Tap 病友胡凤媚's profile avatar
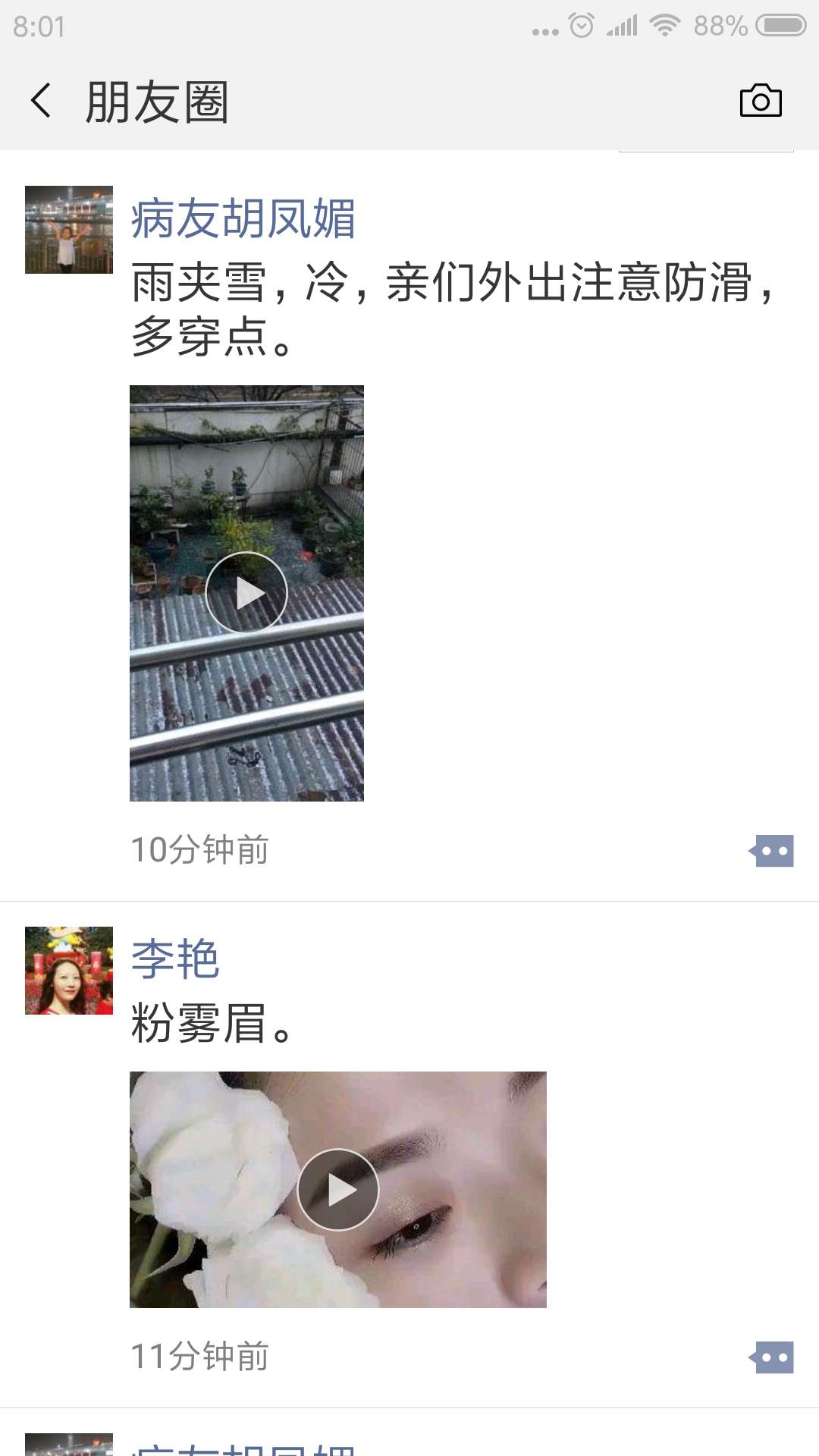Screen dimensions: 819x1456 tap(67, 230)
